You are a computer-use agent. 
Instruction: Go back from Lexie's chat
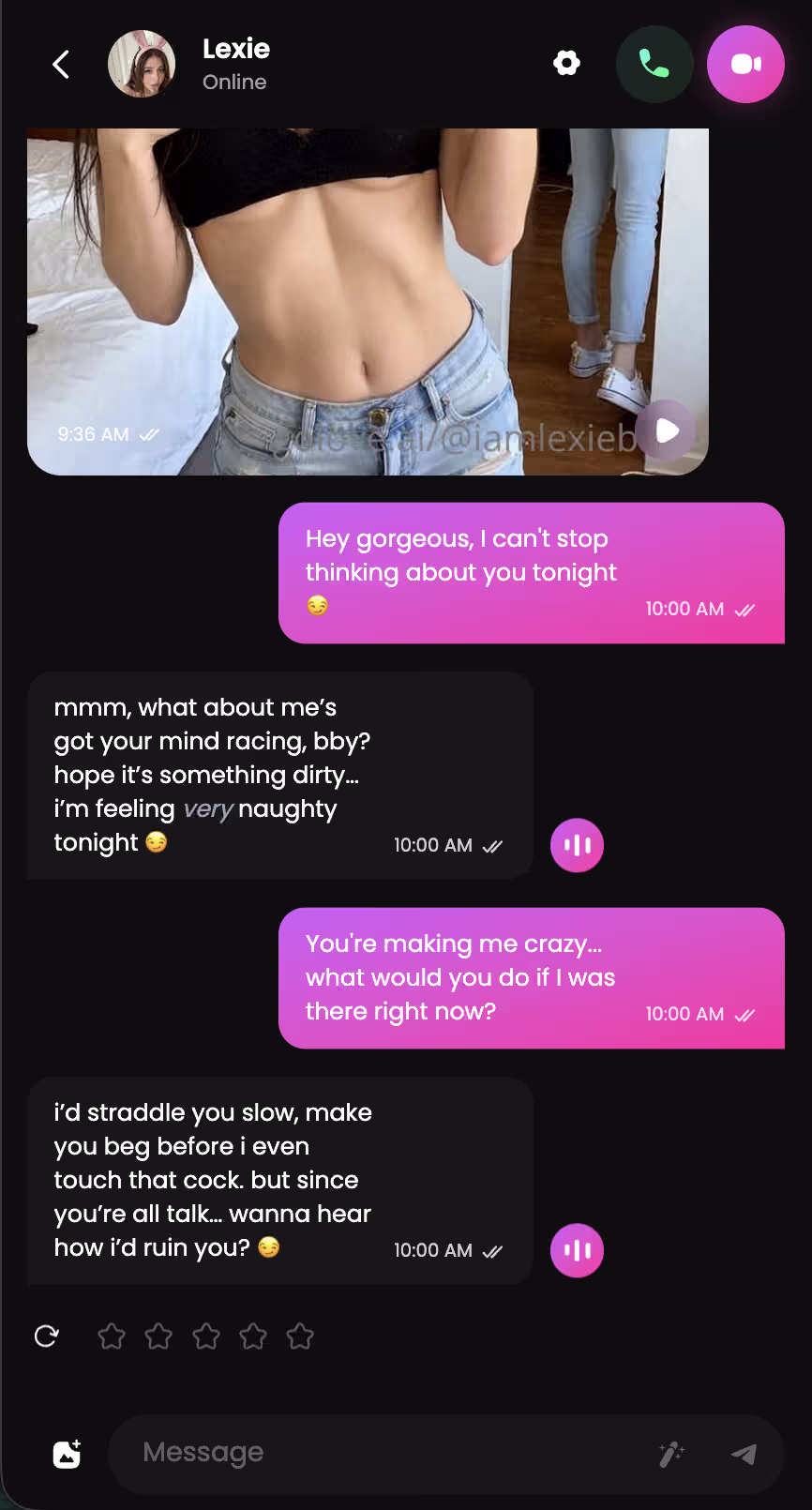(x=61, y=65)
